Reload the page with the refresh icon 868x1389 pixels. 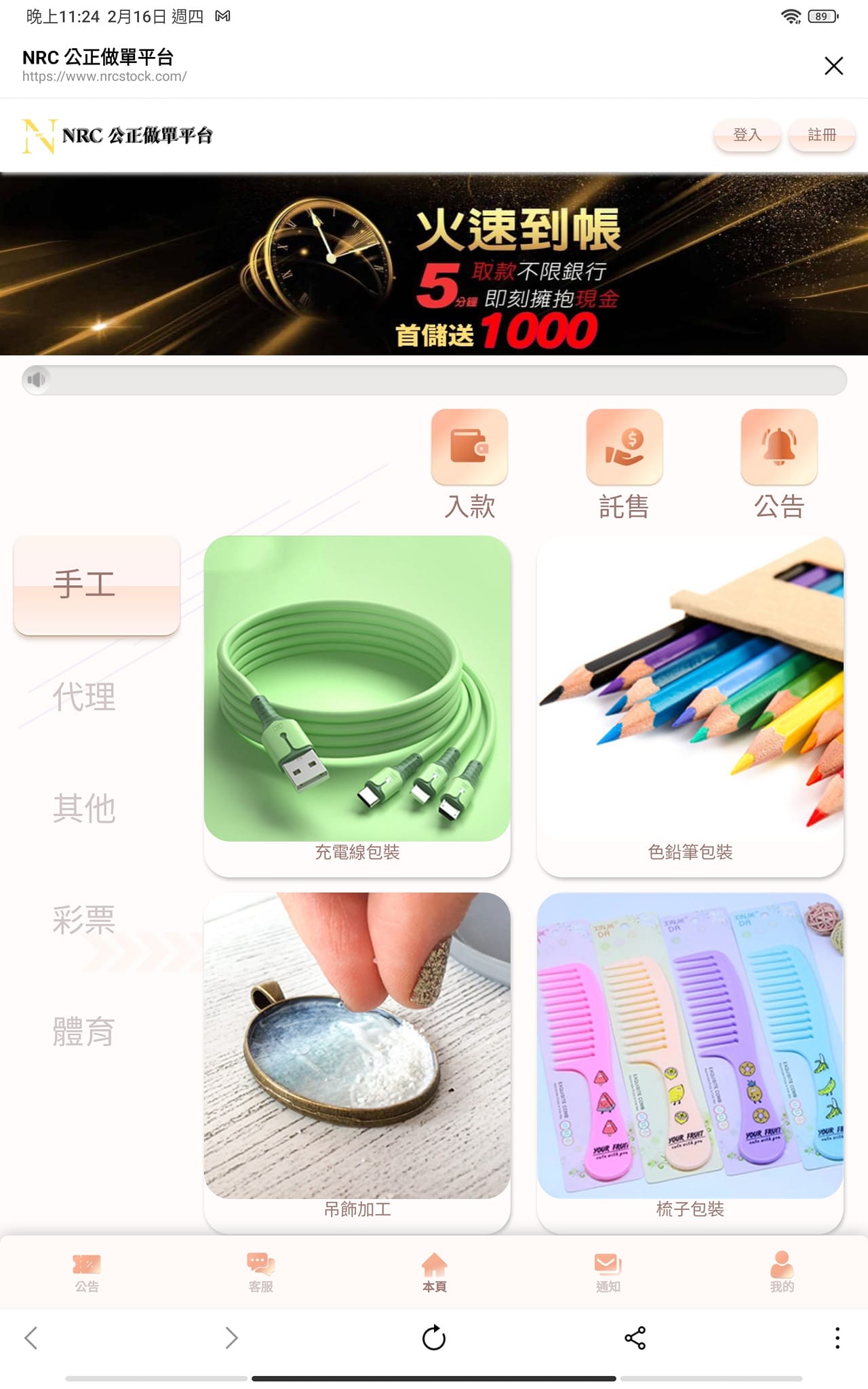[434, 1338]
